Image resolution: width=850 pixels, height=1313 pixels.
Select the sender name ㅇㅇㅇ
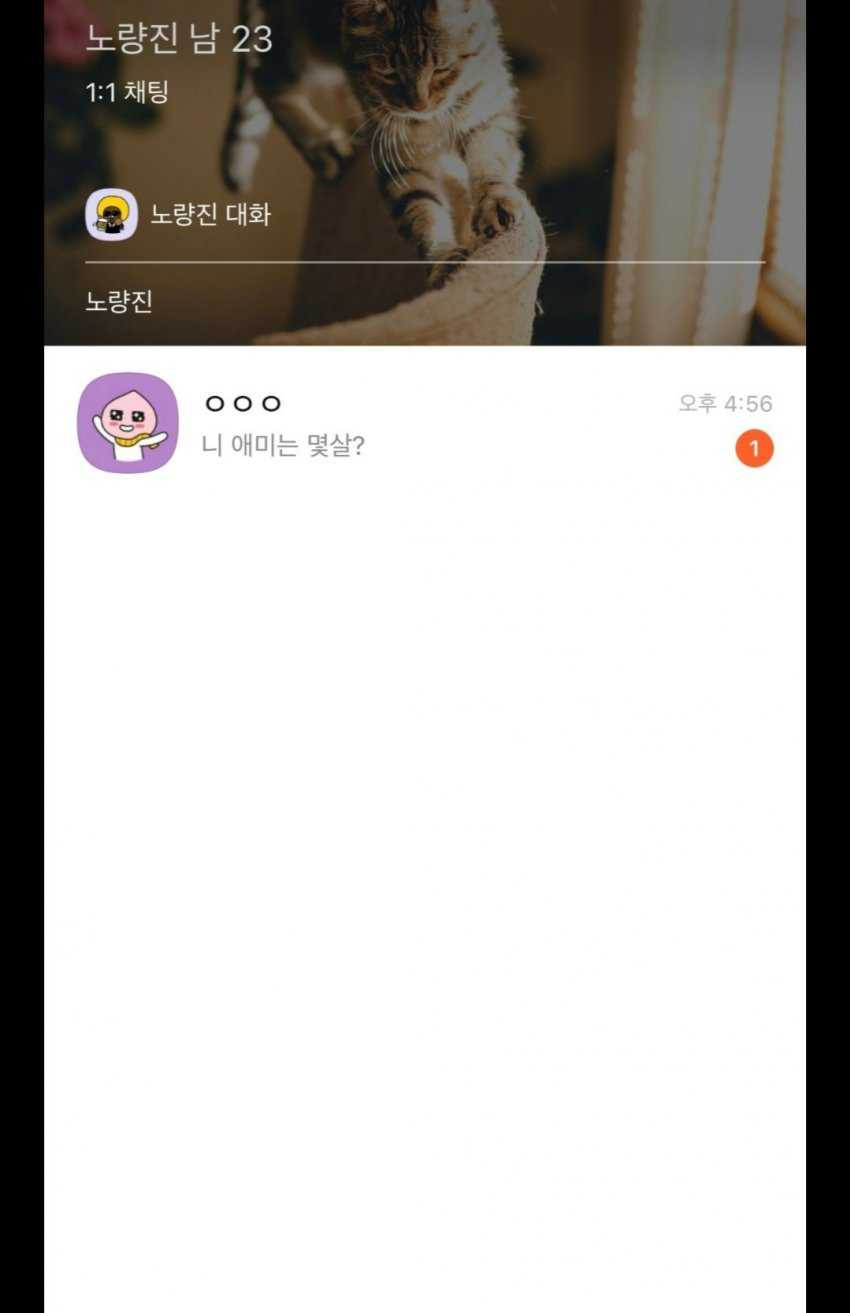[x=241, y=404]
